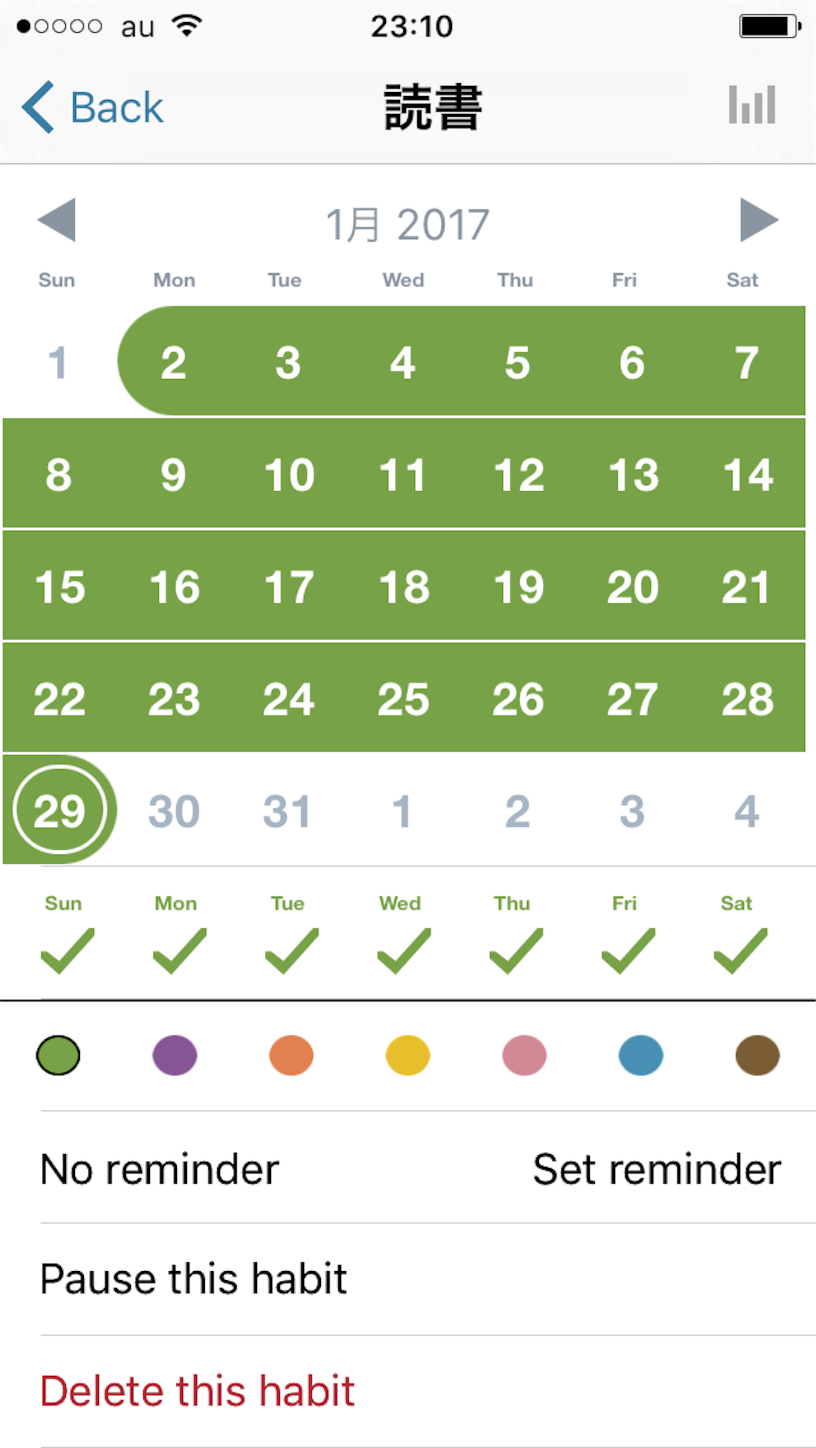Select January 1 on the calendar

(x=58, y=362)
